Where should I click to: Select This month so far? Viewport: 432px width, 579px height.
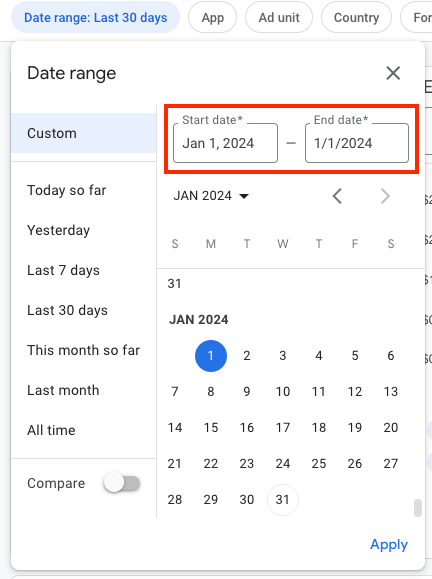83,350
